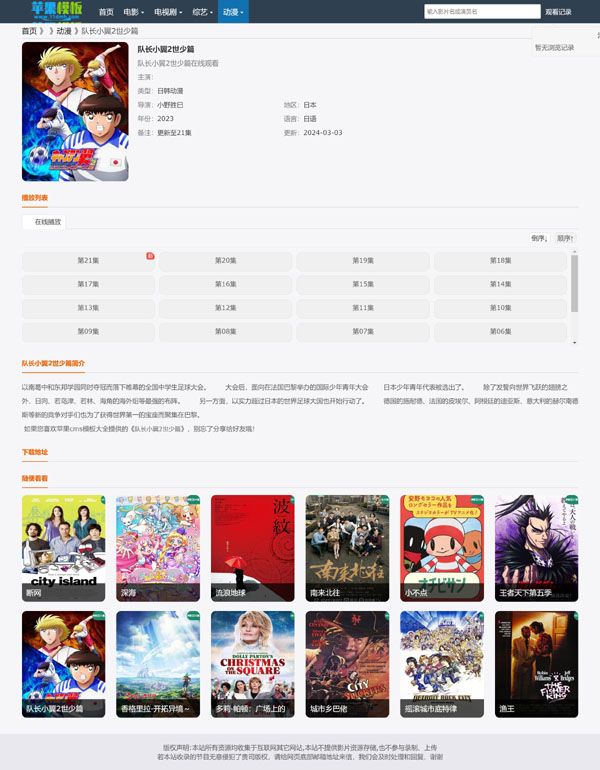This screenshot has width=600, height=770.
Task: Sort episodes with 倒序
Action: pyautogui.click(x=539, y=239)
